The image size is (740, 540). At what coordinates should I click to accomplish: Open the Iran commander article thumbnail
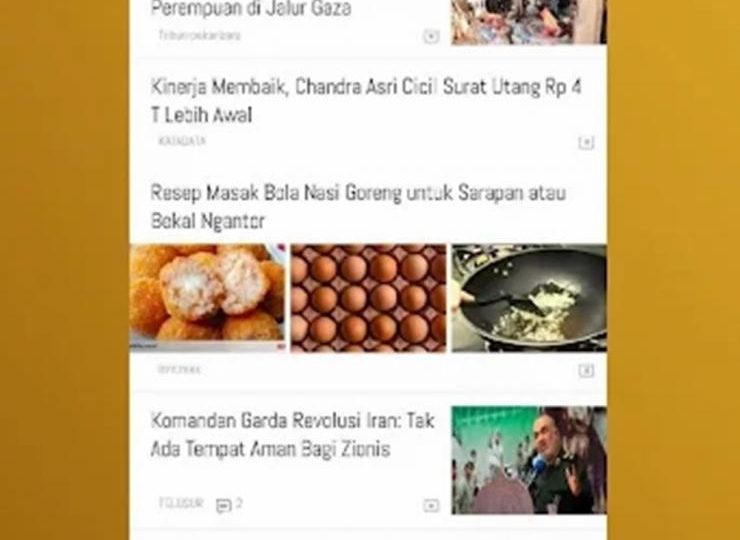click(x=528, y=460)
